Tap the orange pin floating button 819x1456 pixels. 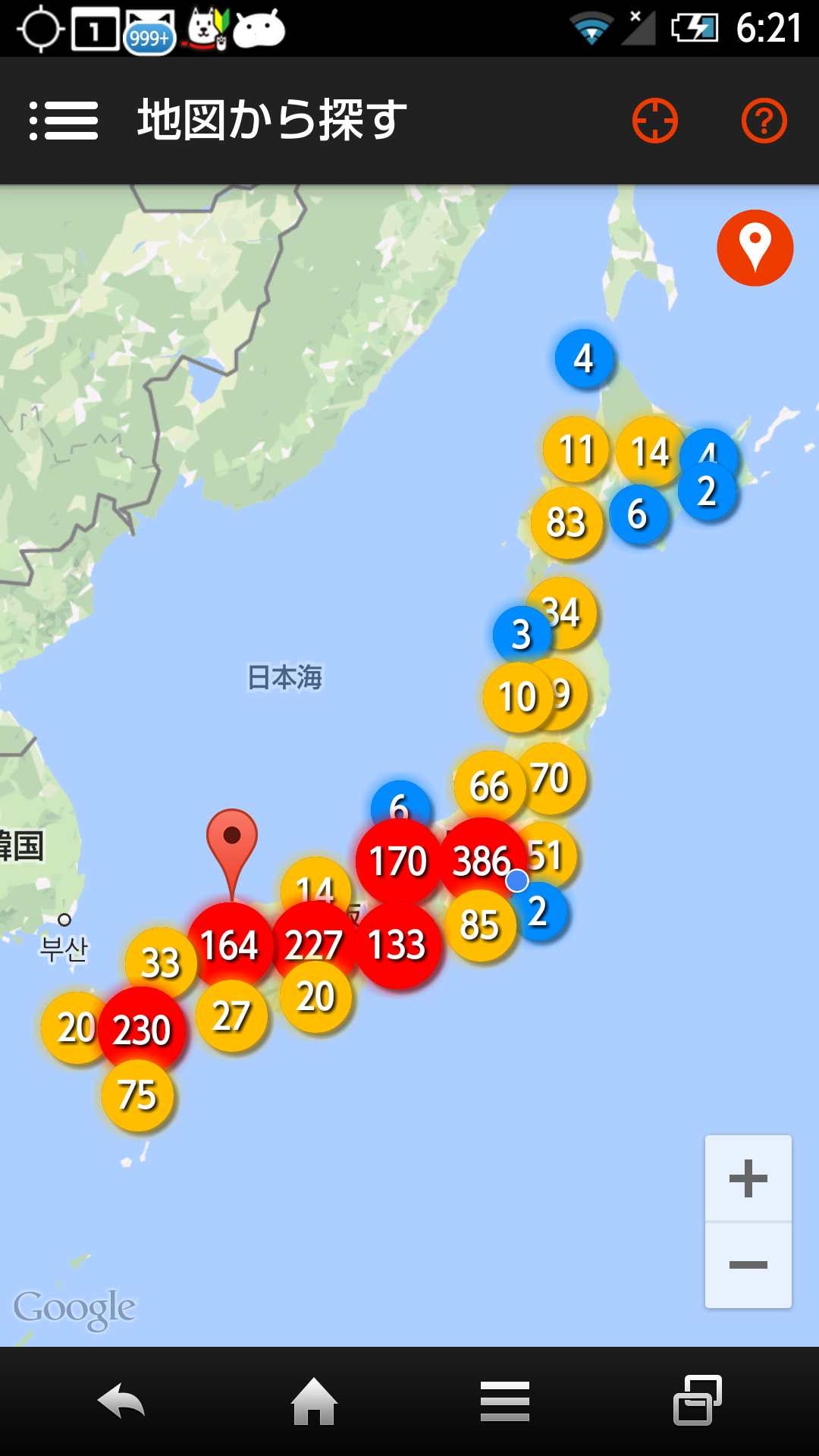(x=755, y=248)
